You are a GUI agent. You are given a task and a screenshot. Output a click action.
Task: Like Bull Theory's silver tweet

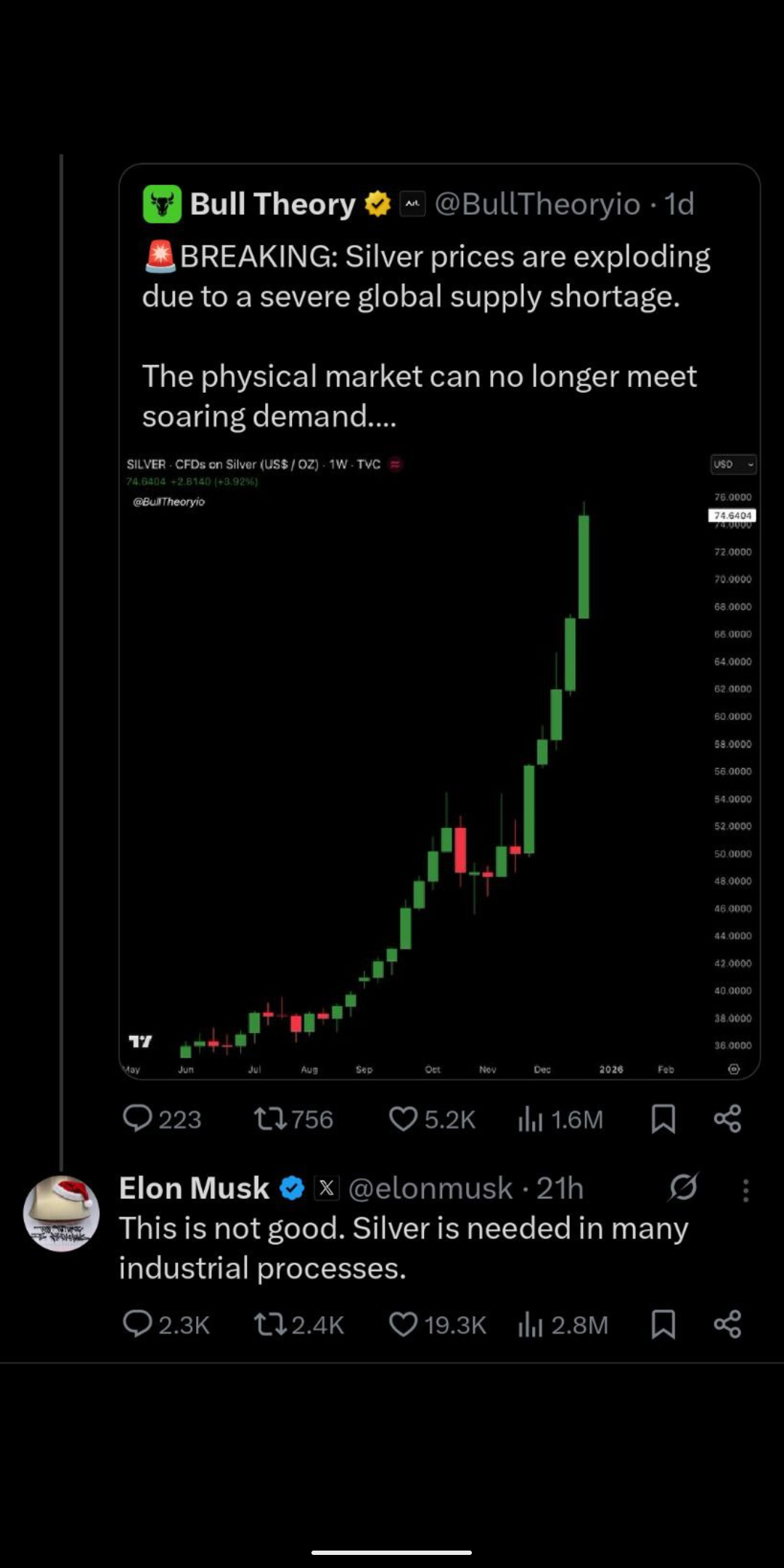[x=404, y=1119]
